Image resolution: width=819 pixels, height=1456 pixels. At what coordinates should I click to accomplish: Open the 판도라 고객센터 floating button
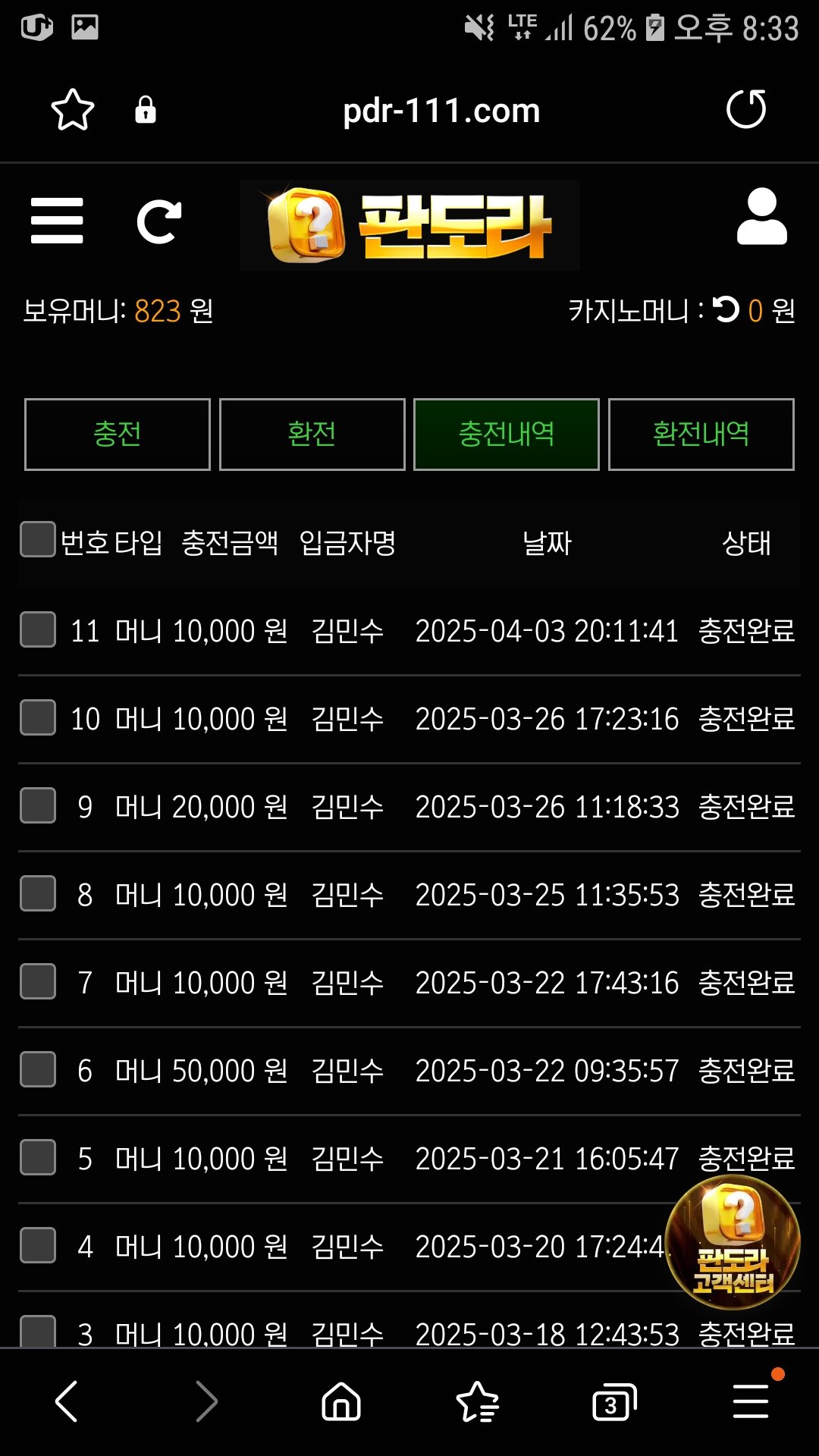[x=732, y=1242]
